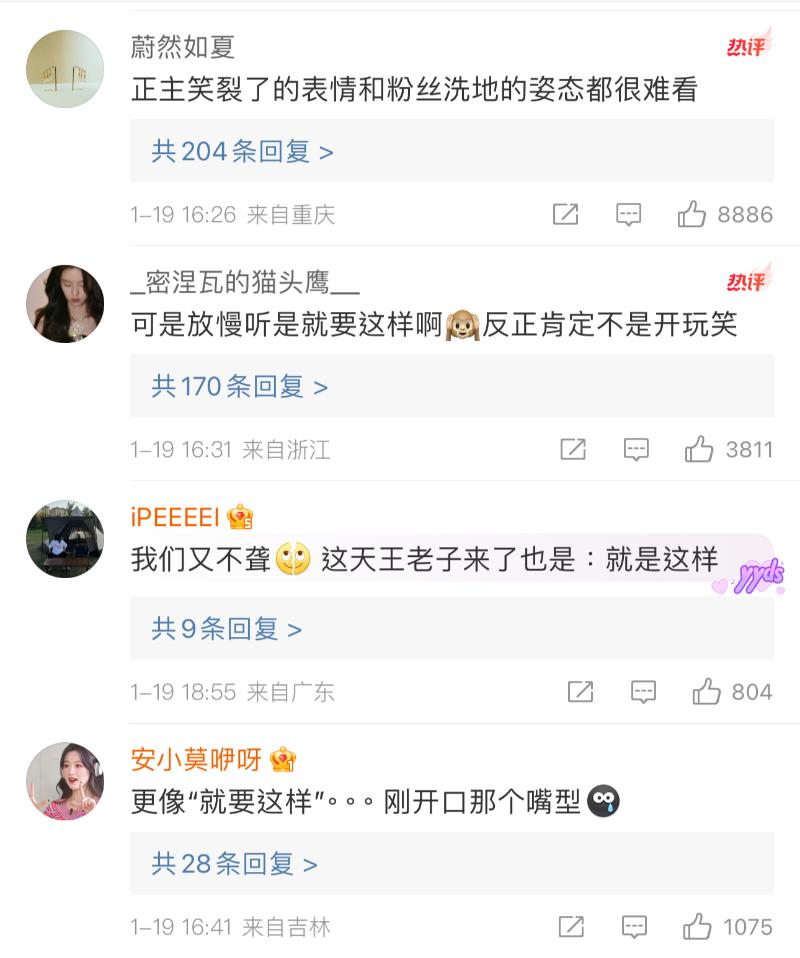Image resolution: width=800 pixels, height=958 pixels.
Task: Repost iPEEEEI's comment
Action: (x=580, y=692)
